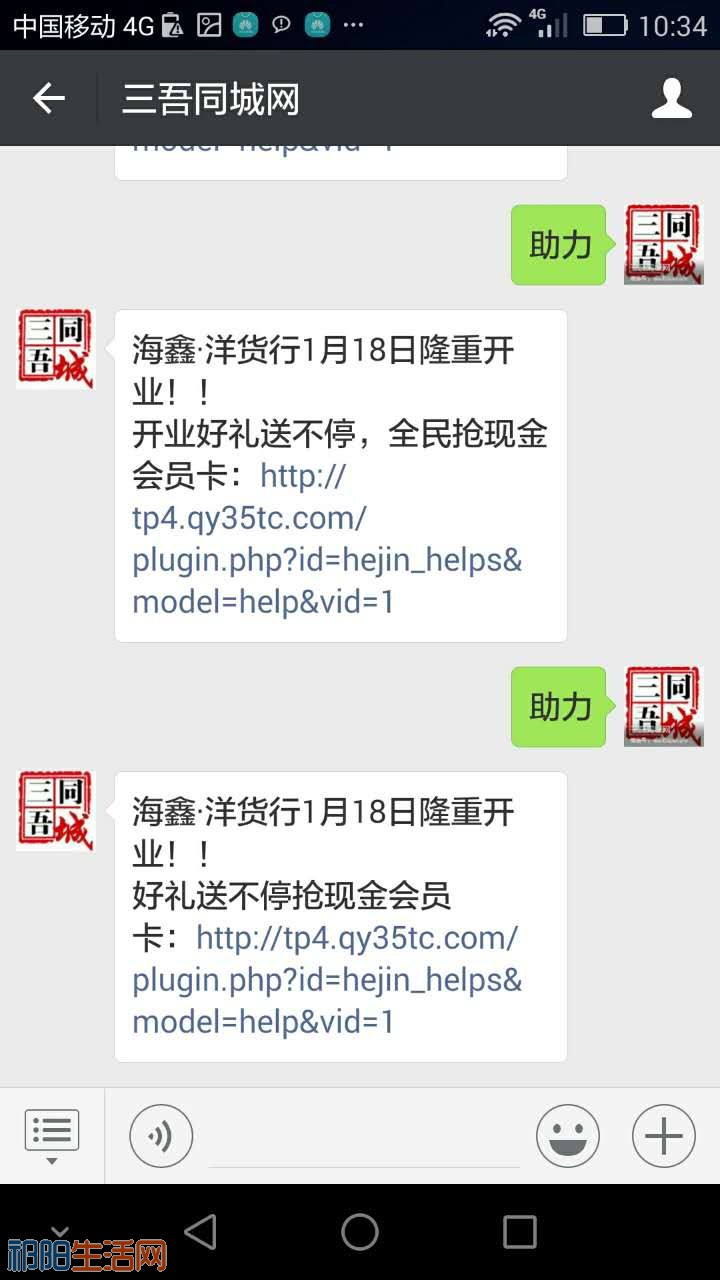Open the emoji picker

pyautogui.click(x=567, y=1136)
